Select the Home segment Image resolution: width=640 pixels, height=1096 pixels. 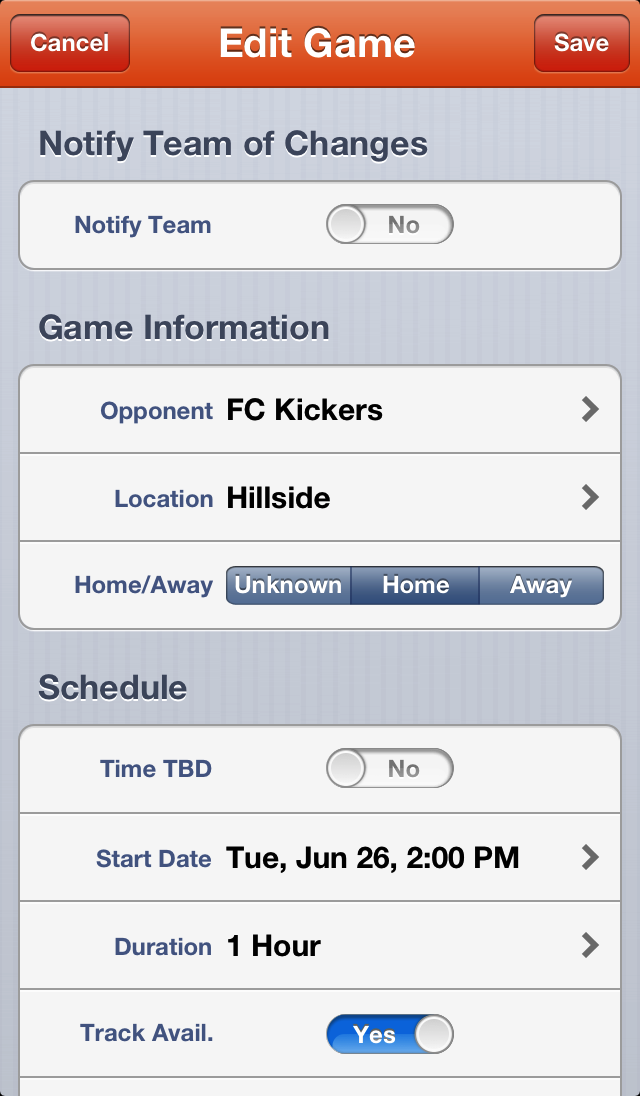click(x=415, y=586)
